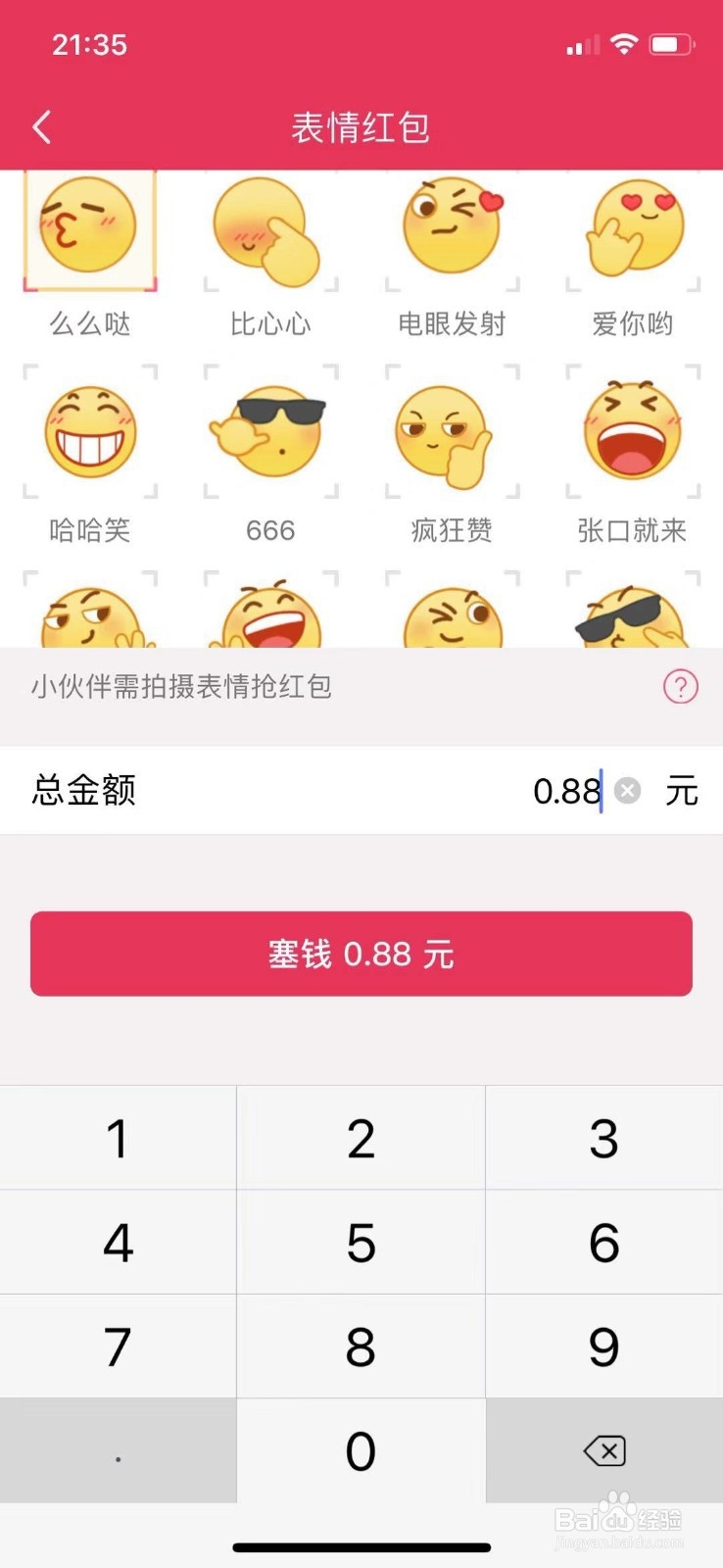This screenshot has height=1568, width=723.
Task: Tap the 总金额 amount input field
Action: coord(568,791)
